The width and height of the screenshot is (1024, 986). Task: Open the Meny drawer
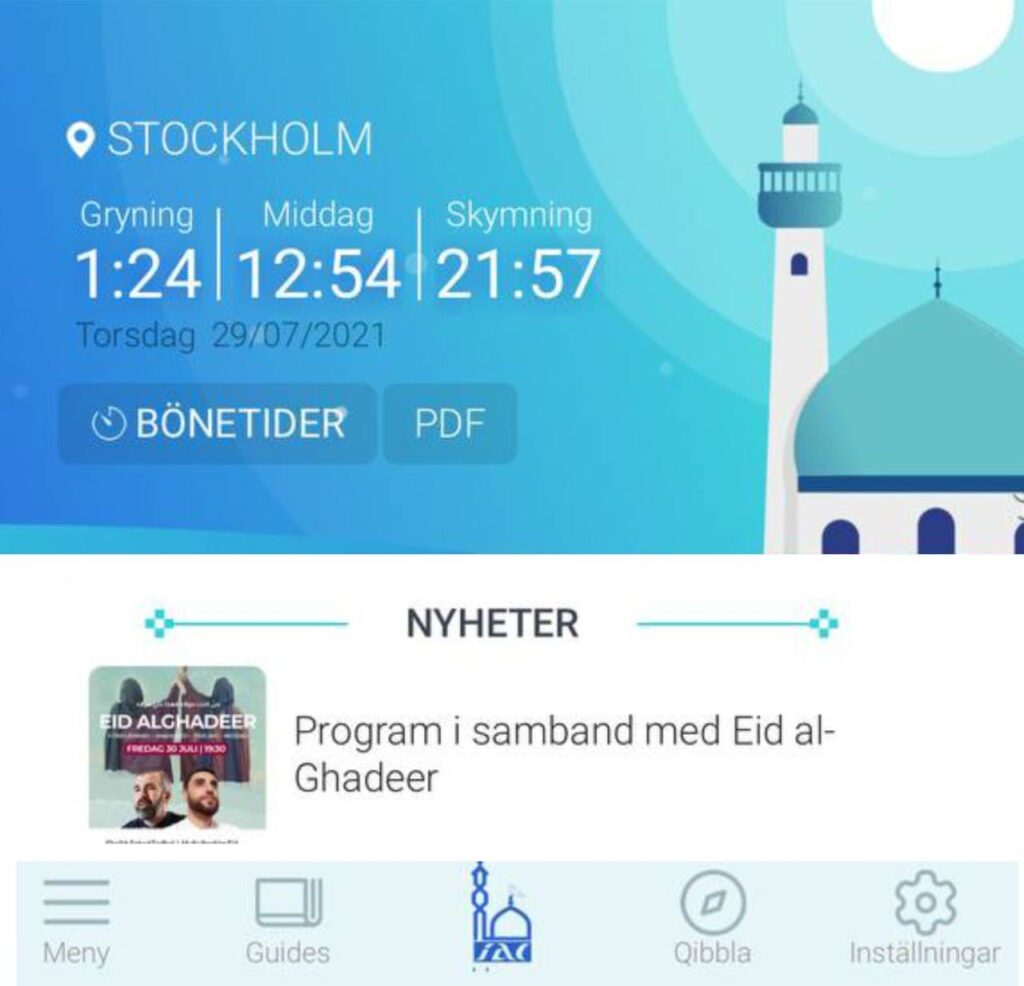tap(76, 921)
